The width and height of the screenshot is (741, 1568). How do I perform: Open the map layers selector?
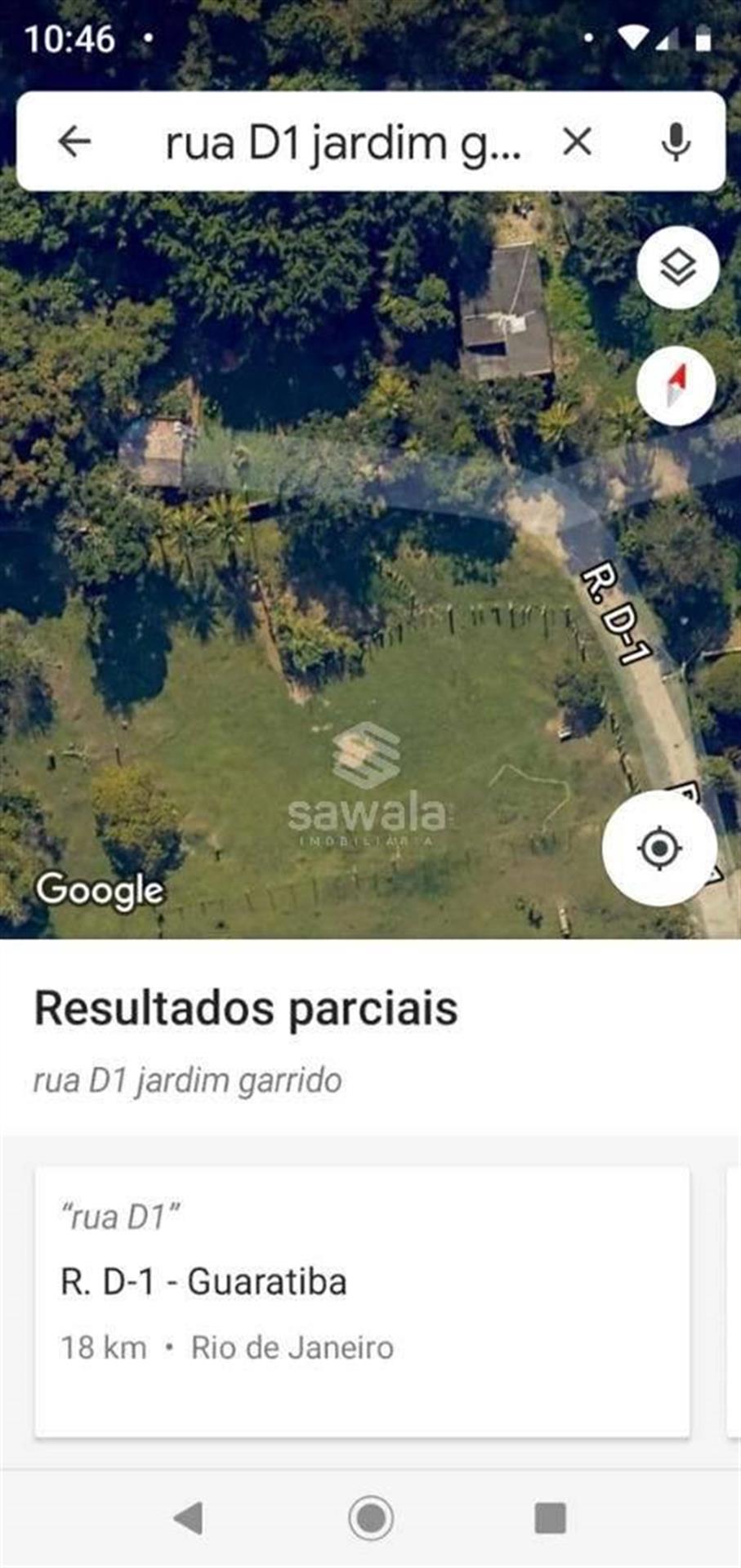click(x=677, y=267)
